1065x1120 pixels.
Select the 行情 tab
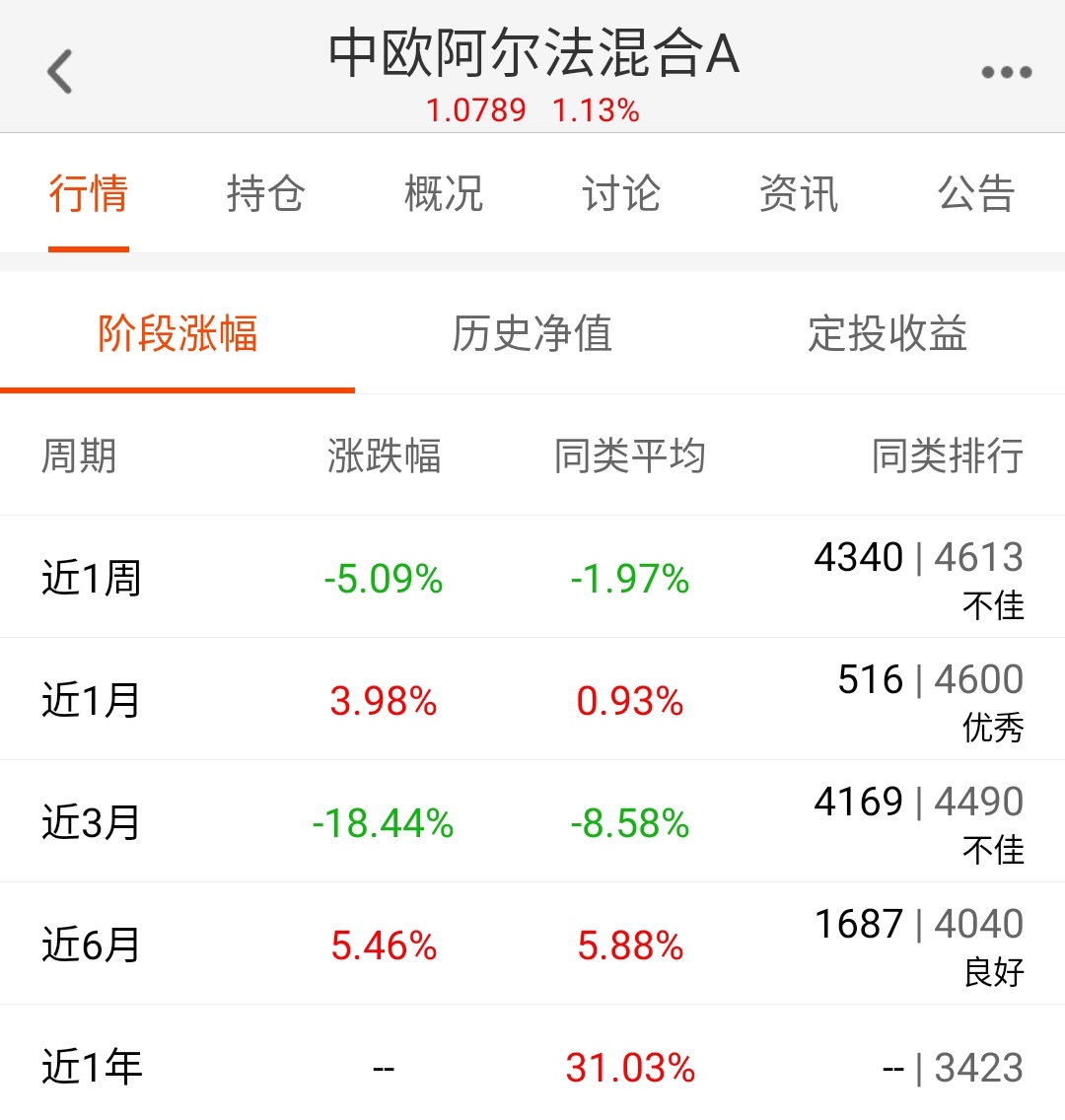(x=89, y=193)
